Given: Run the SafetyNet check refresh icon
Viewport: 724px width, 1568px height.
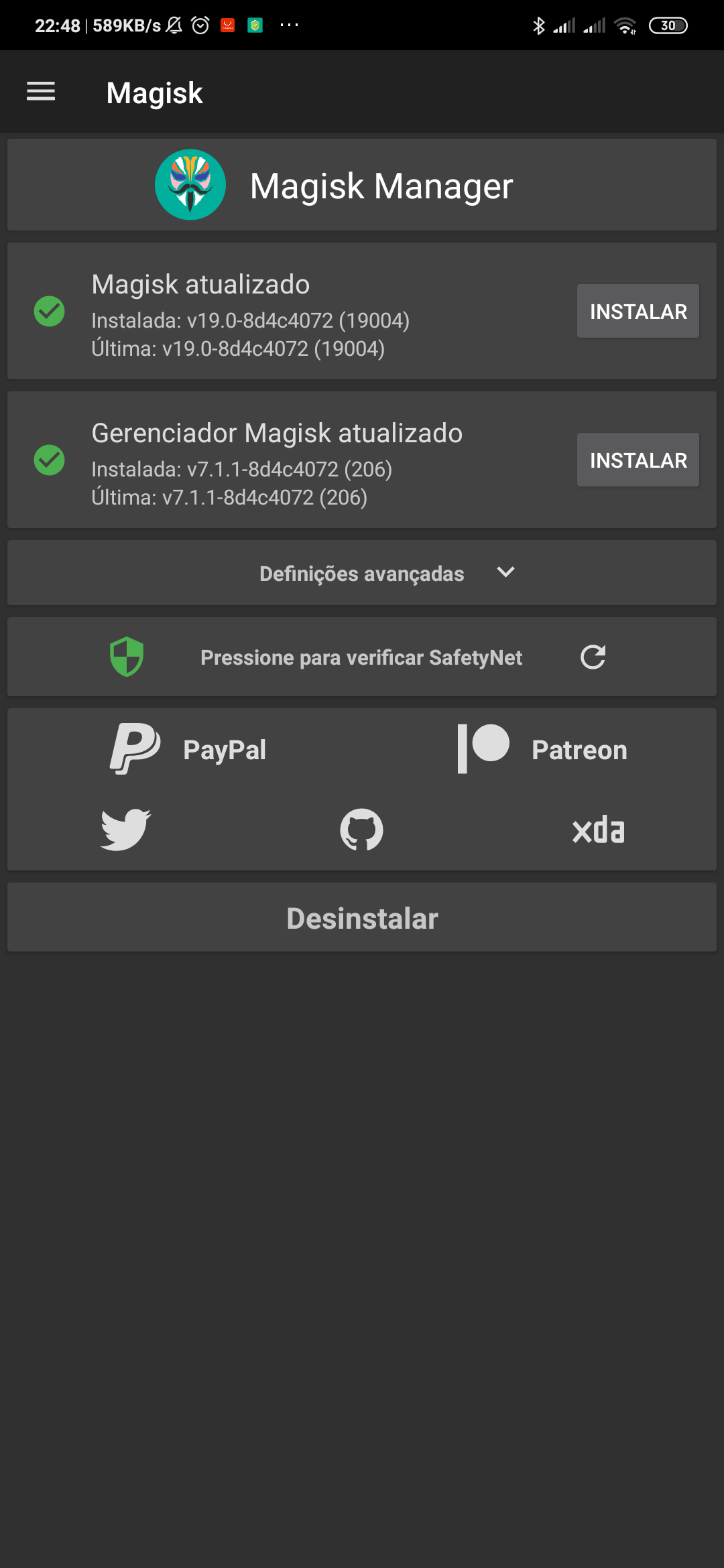Looking at the screenshot, I should (593, 657).
